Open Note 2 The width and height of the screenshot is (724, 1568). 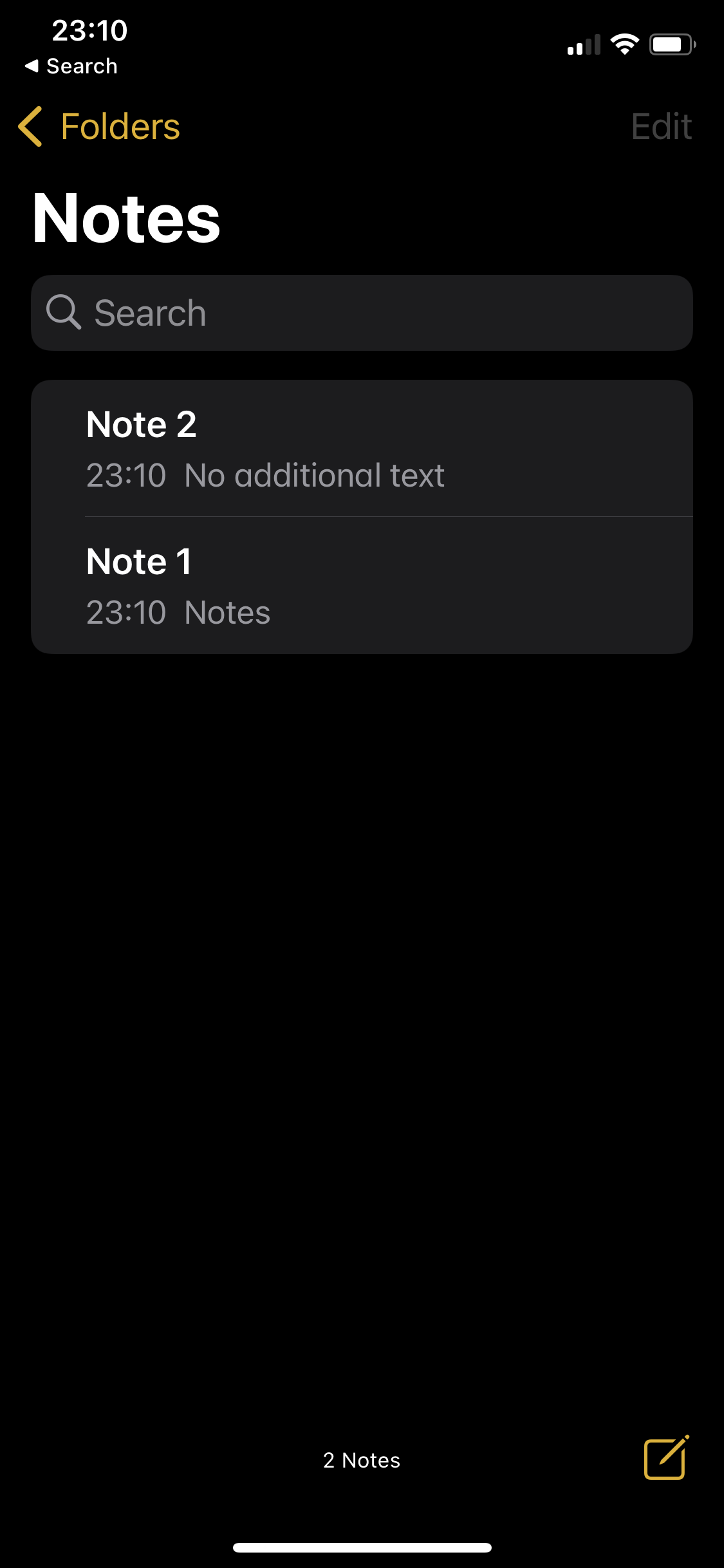point(362,449)
